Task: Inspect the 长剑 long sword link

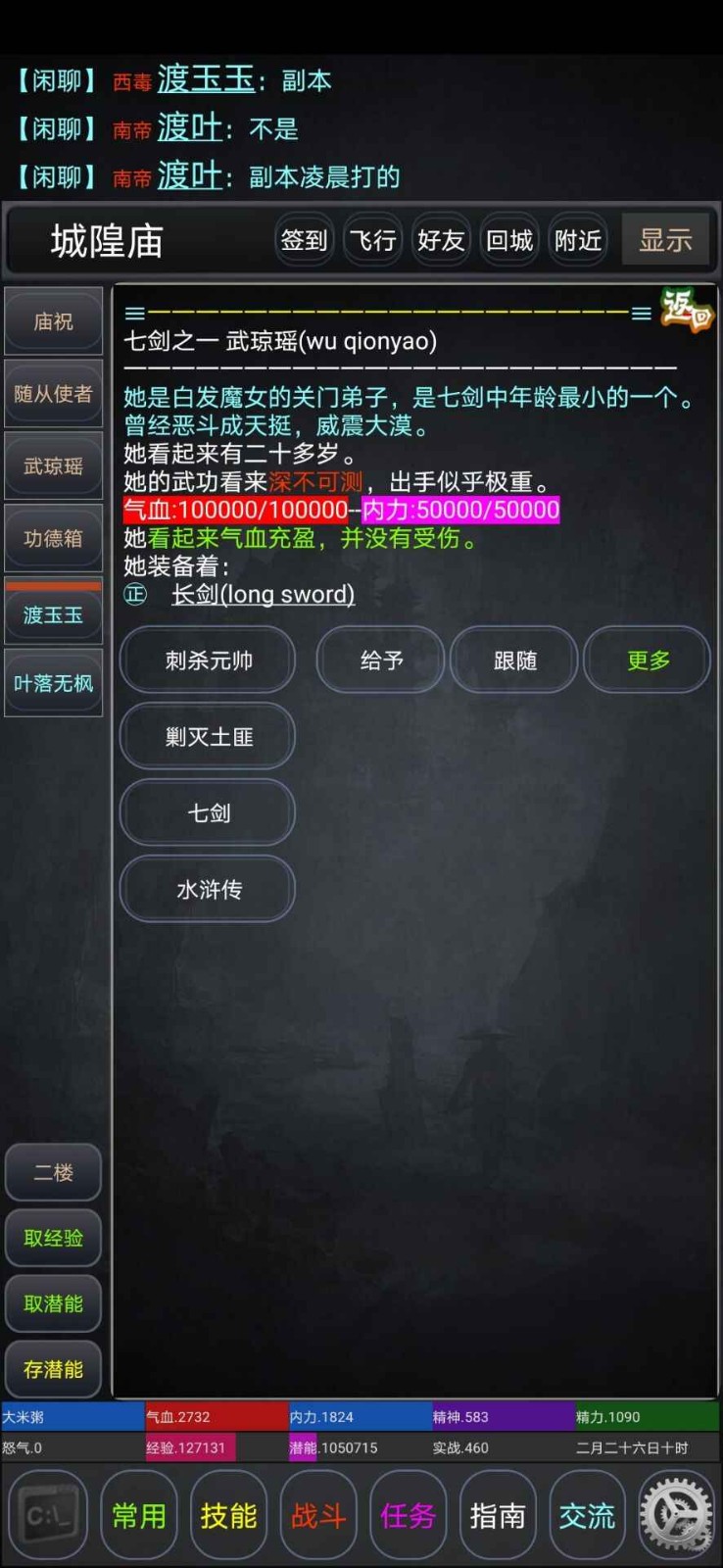Action: click(x=263, y=594)
